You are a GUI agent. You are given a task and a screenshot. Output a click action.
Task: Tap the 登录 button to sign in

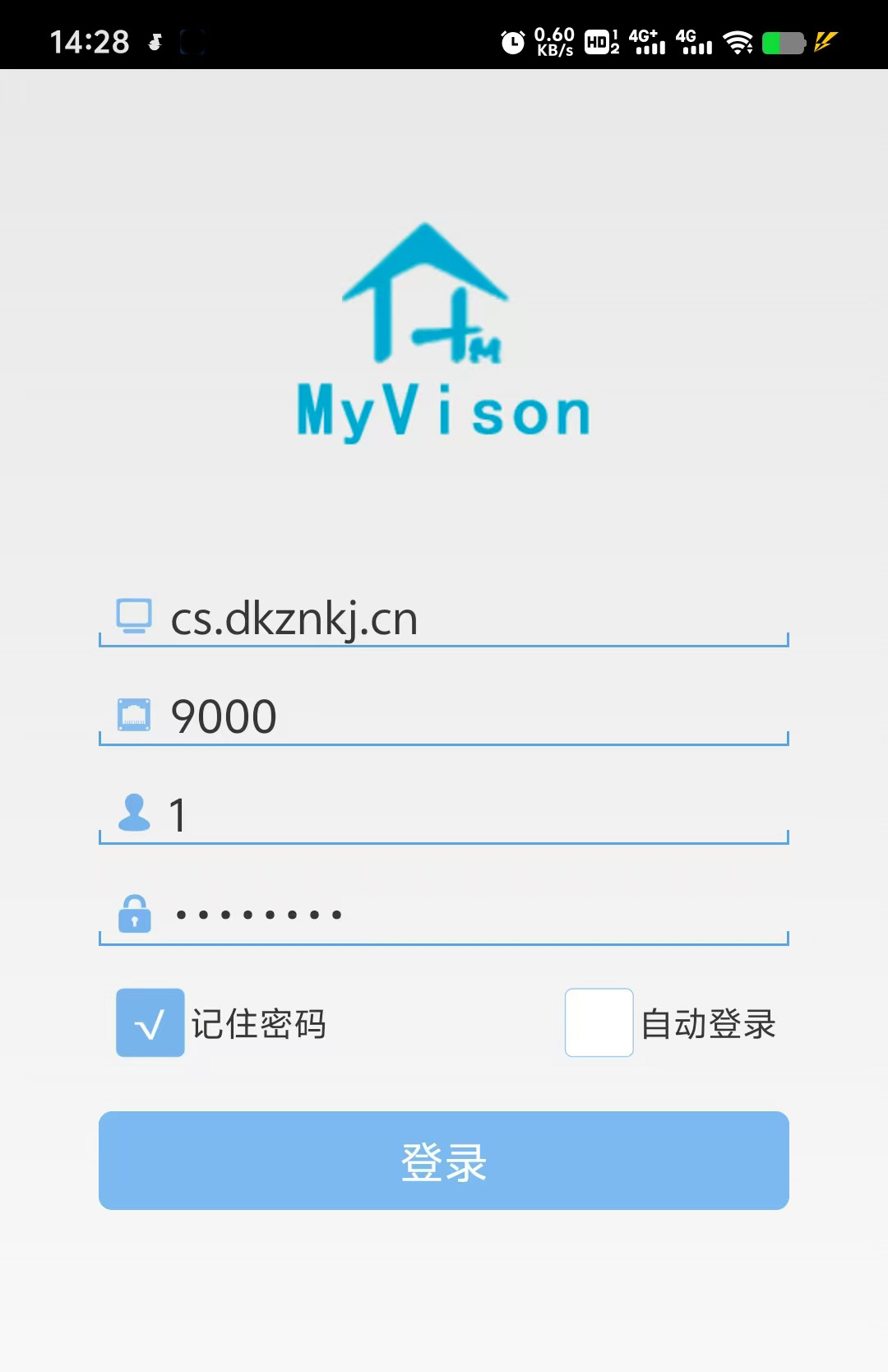tap(444, 1161)
